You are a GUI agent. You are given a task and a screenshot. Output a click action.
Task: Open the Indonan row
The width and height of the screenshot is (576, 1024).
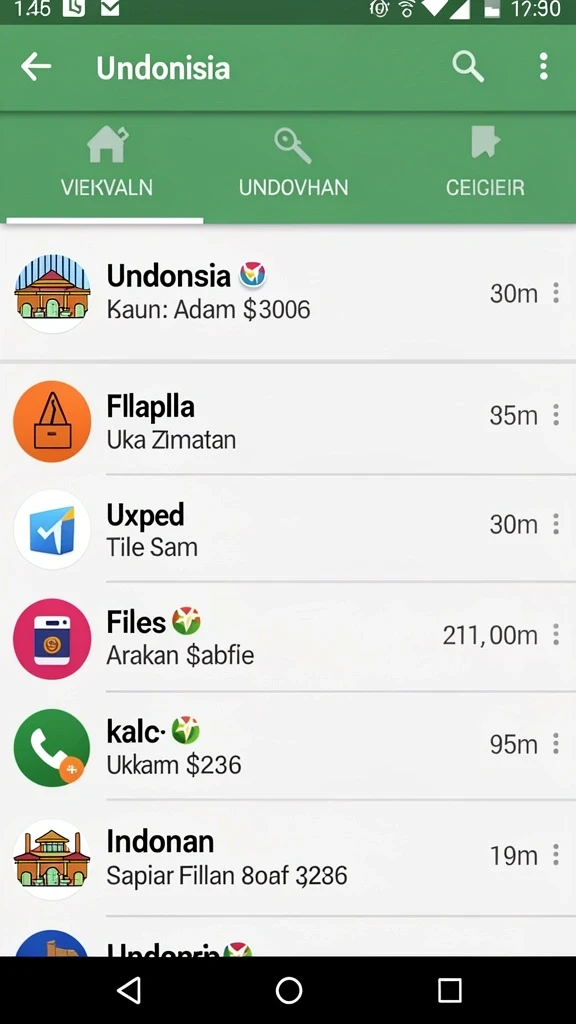pos(288,858)
